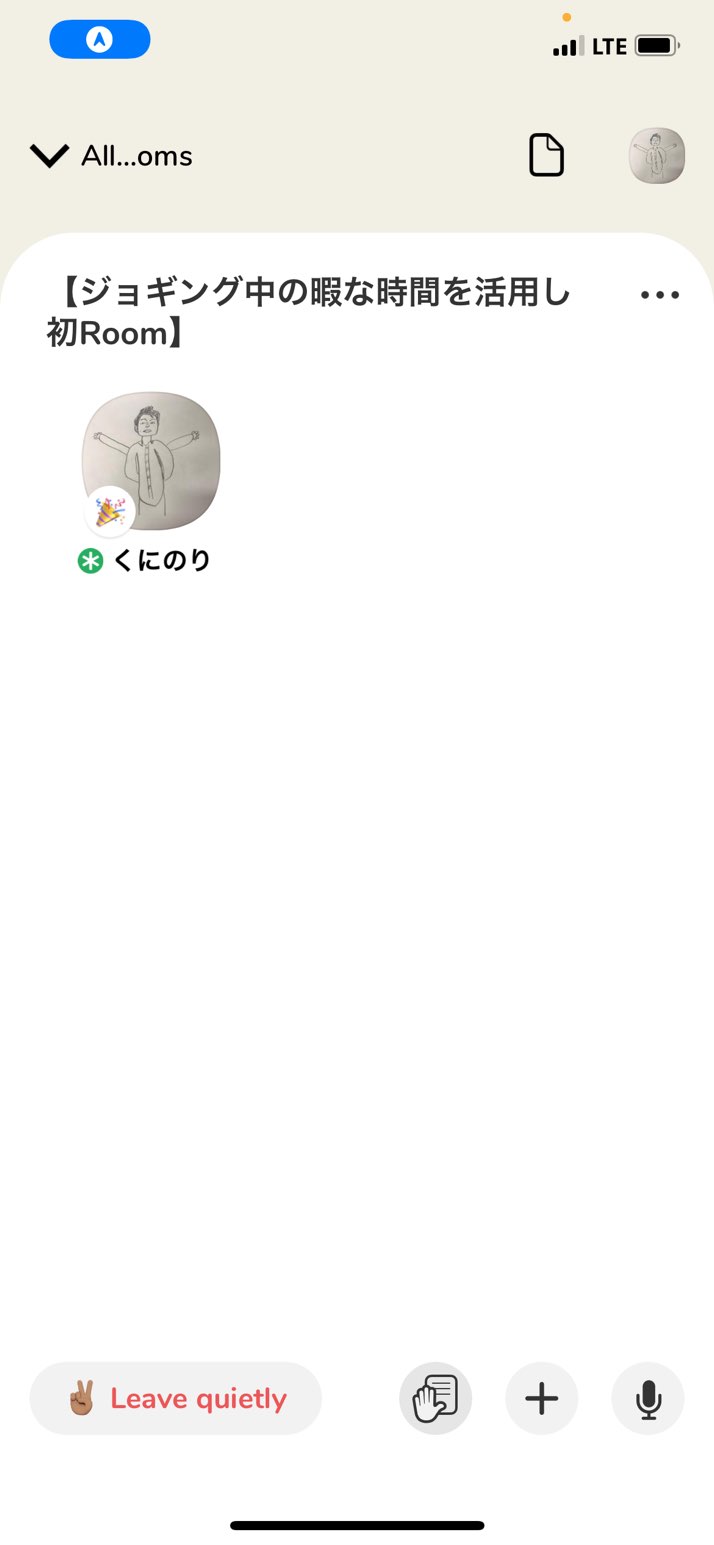View くにのり's speaker profile
The image size is (714, 1545).
point(151,461)
